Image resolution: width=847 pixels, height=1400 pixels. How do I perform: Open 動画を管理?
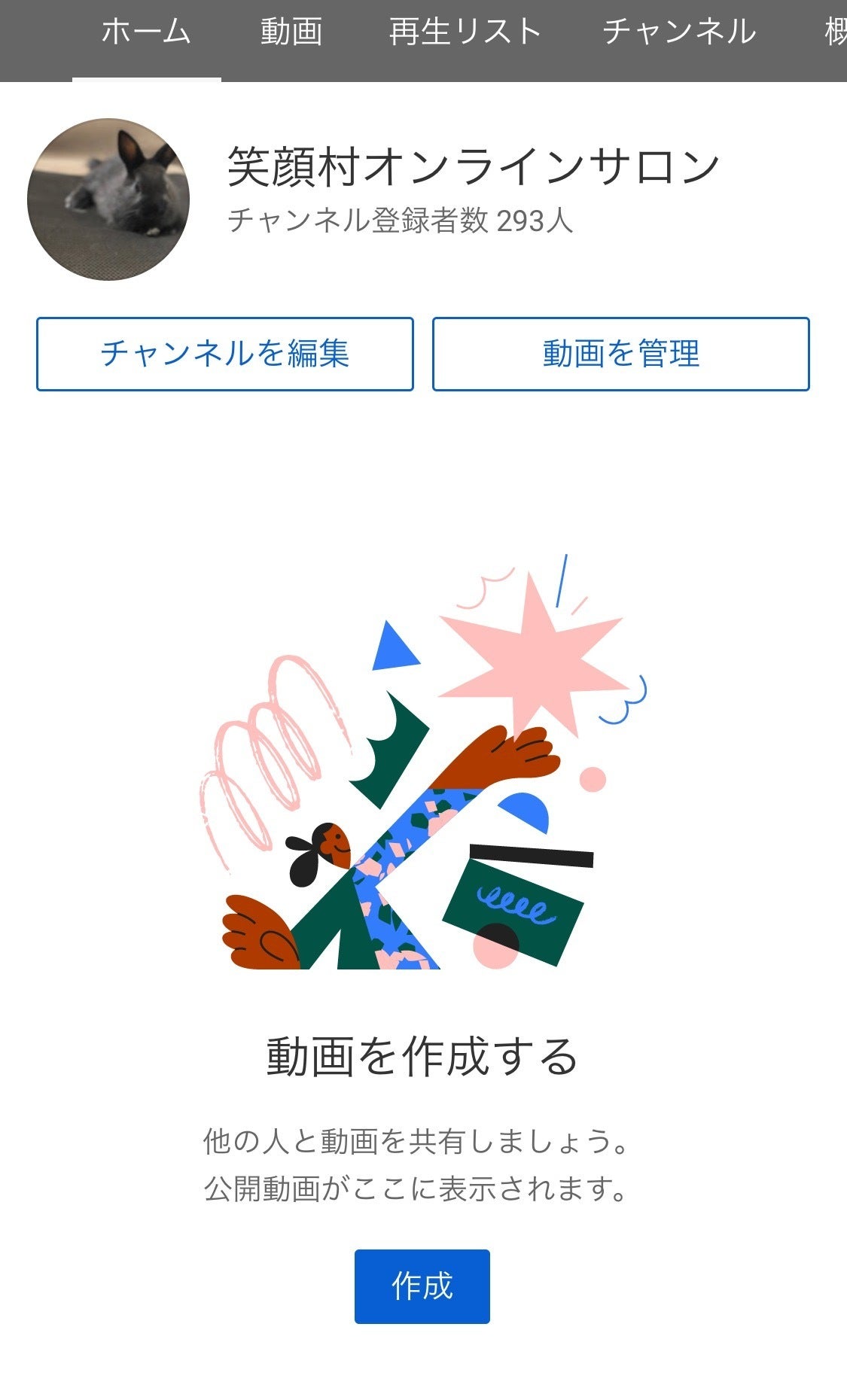pyautogui.click(x=621, y=354)
